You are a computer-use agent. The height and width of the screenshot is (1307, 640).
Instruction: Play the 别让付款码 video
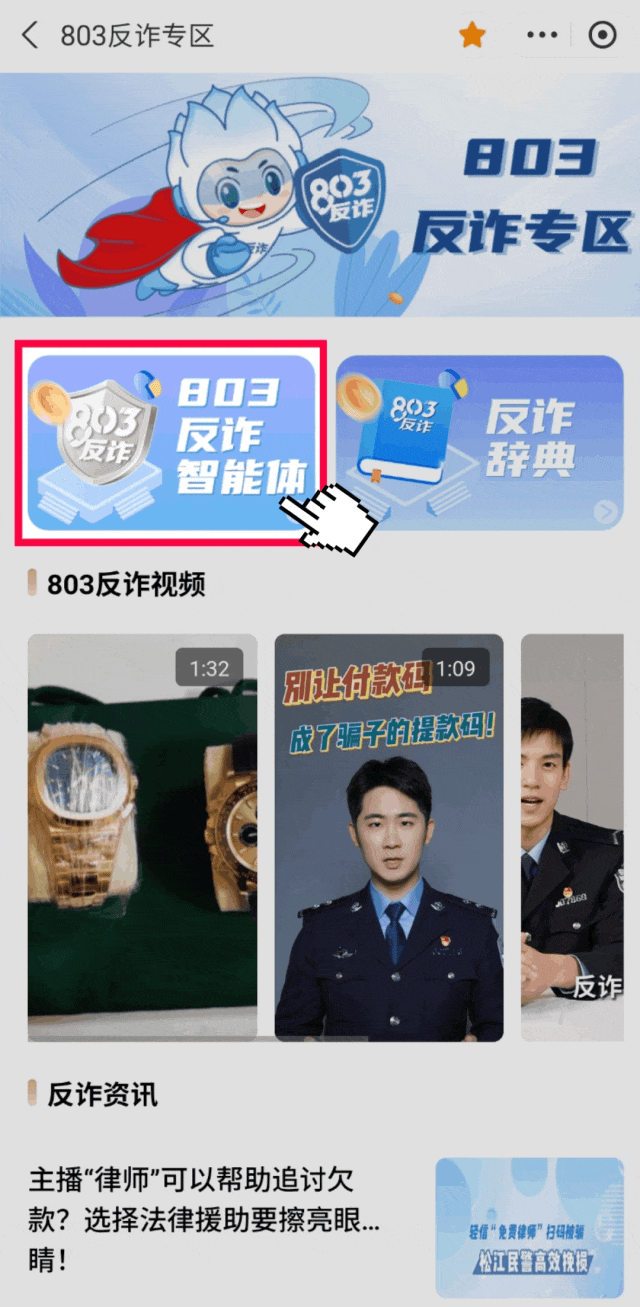[389, 838]
